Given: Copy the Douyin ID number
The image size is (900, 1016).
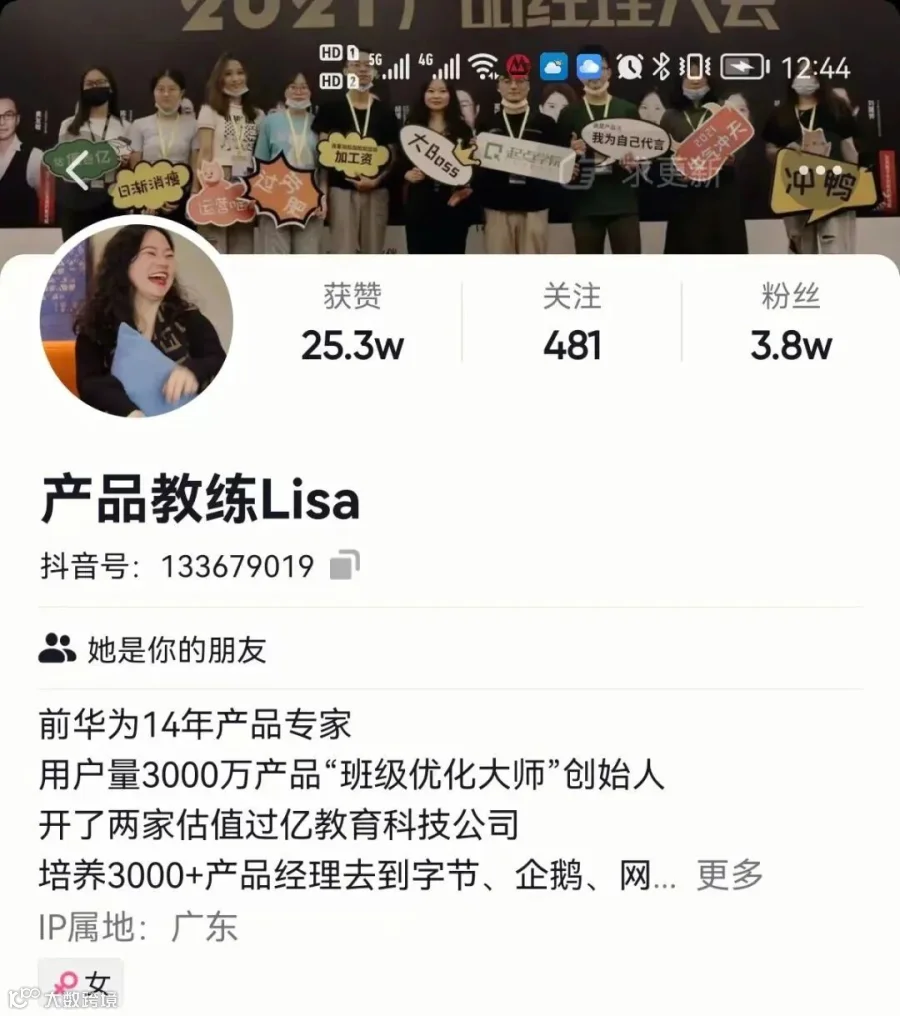Looking at the screenshot, I should tap(344, 566).
